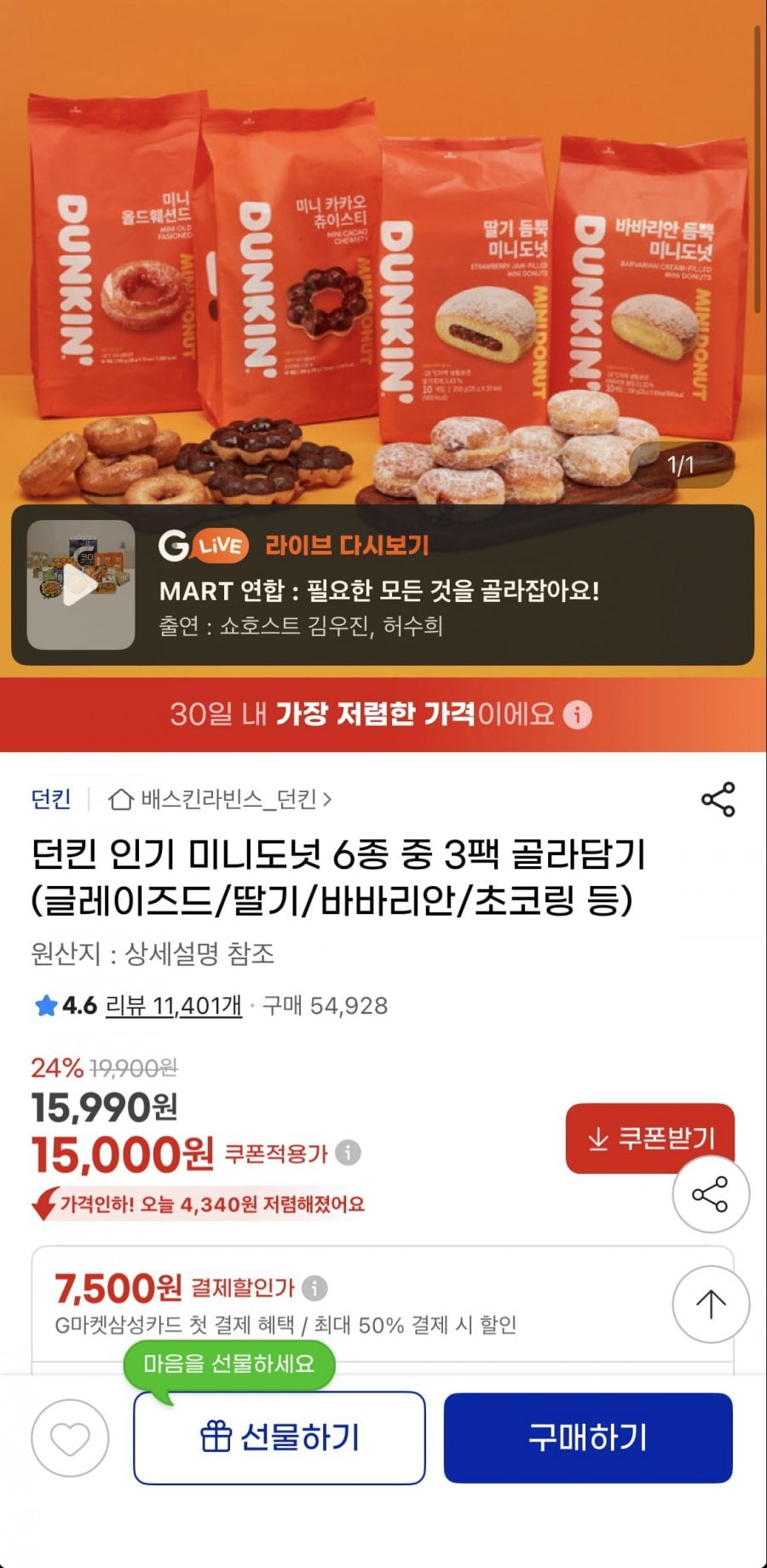Visit the 배스킨라빈스_던킨 store page
Image resolution: width=767 pixels, height=1568 pixels.
tap(220, 799)
